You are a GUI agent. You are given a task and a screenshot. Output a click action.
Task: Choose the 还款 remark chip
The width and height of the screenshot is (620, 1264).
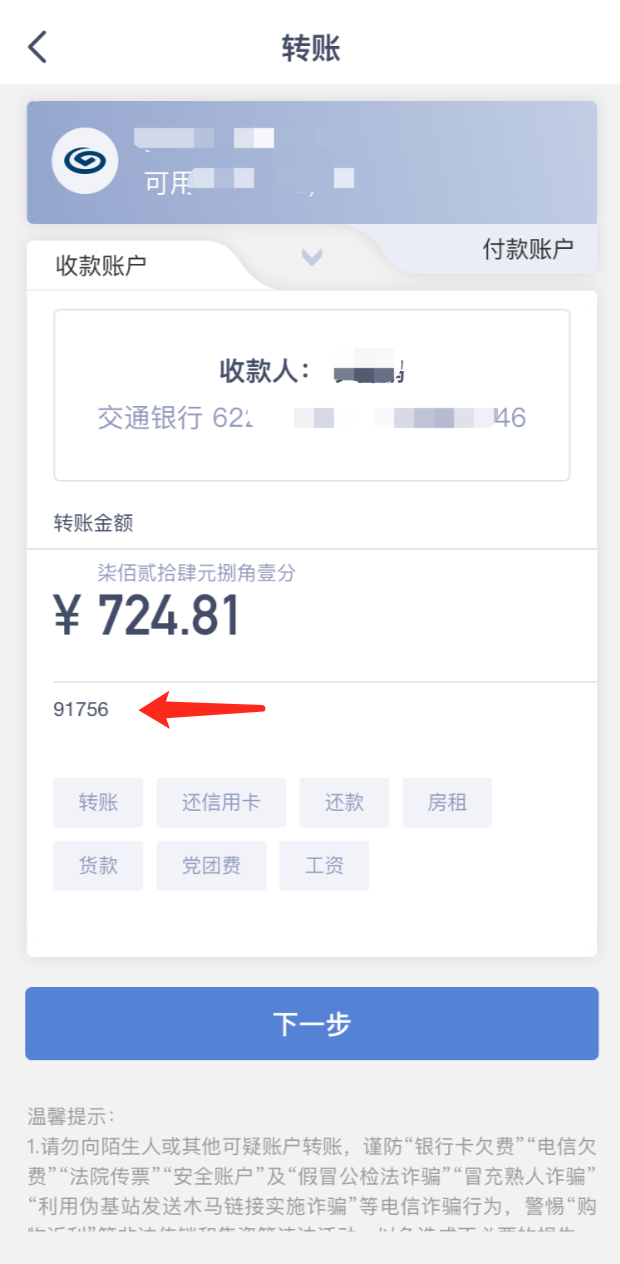[344, 802]
